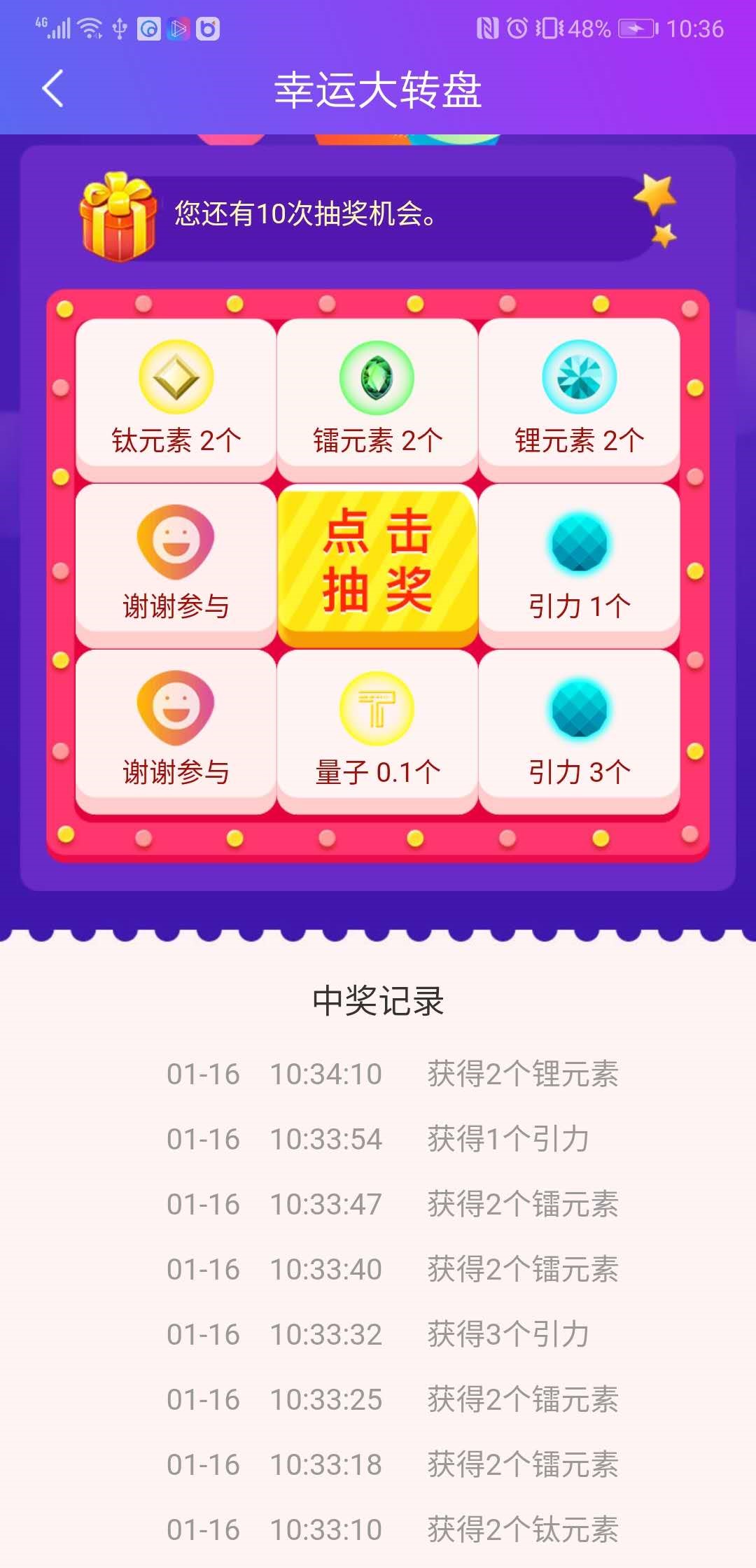Screen dimensions: 756x1568
Task: Go back from the 幸运大转盘 page
Action: 53,89
